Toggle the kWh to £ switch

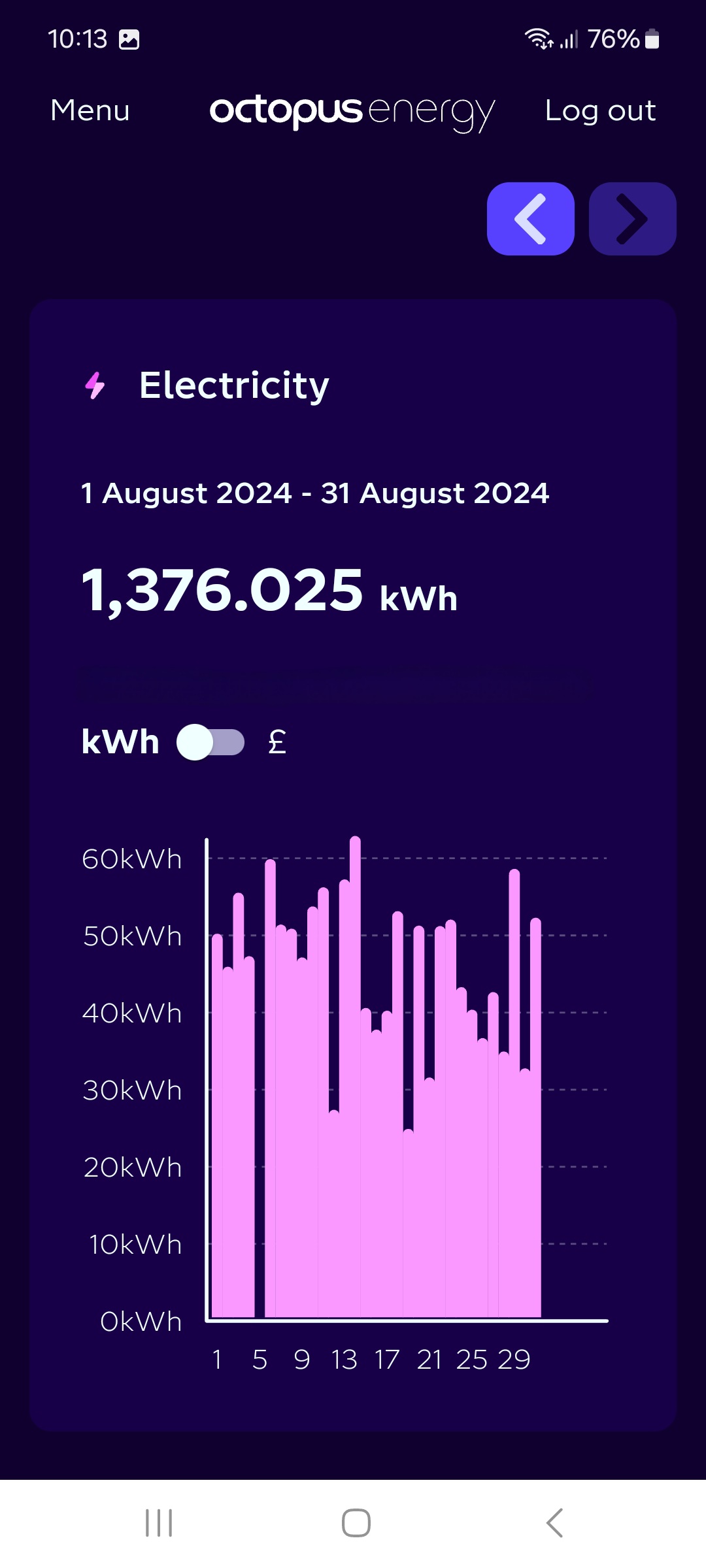(210, 742)
